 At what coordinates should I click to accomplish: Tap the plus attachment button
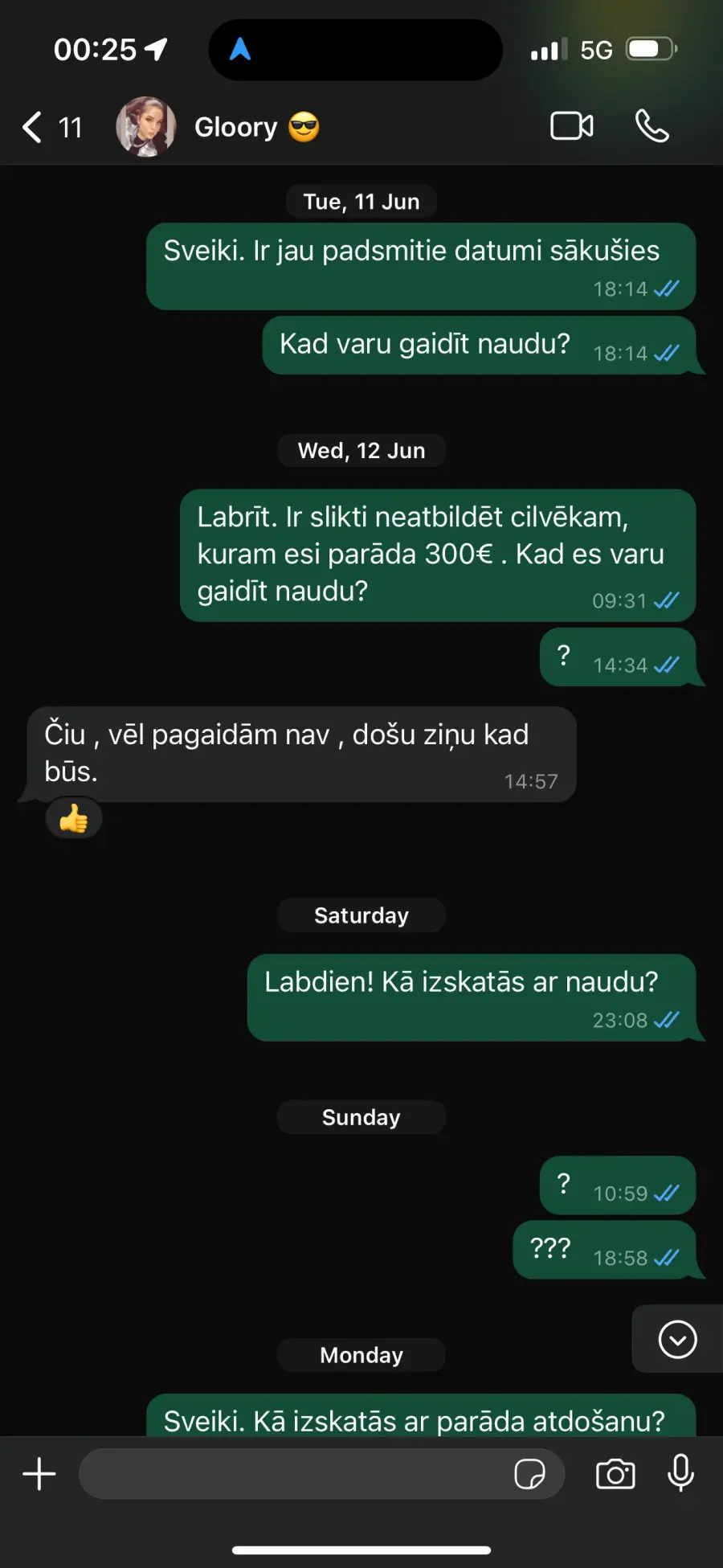(x=39, y=1474)
